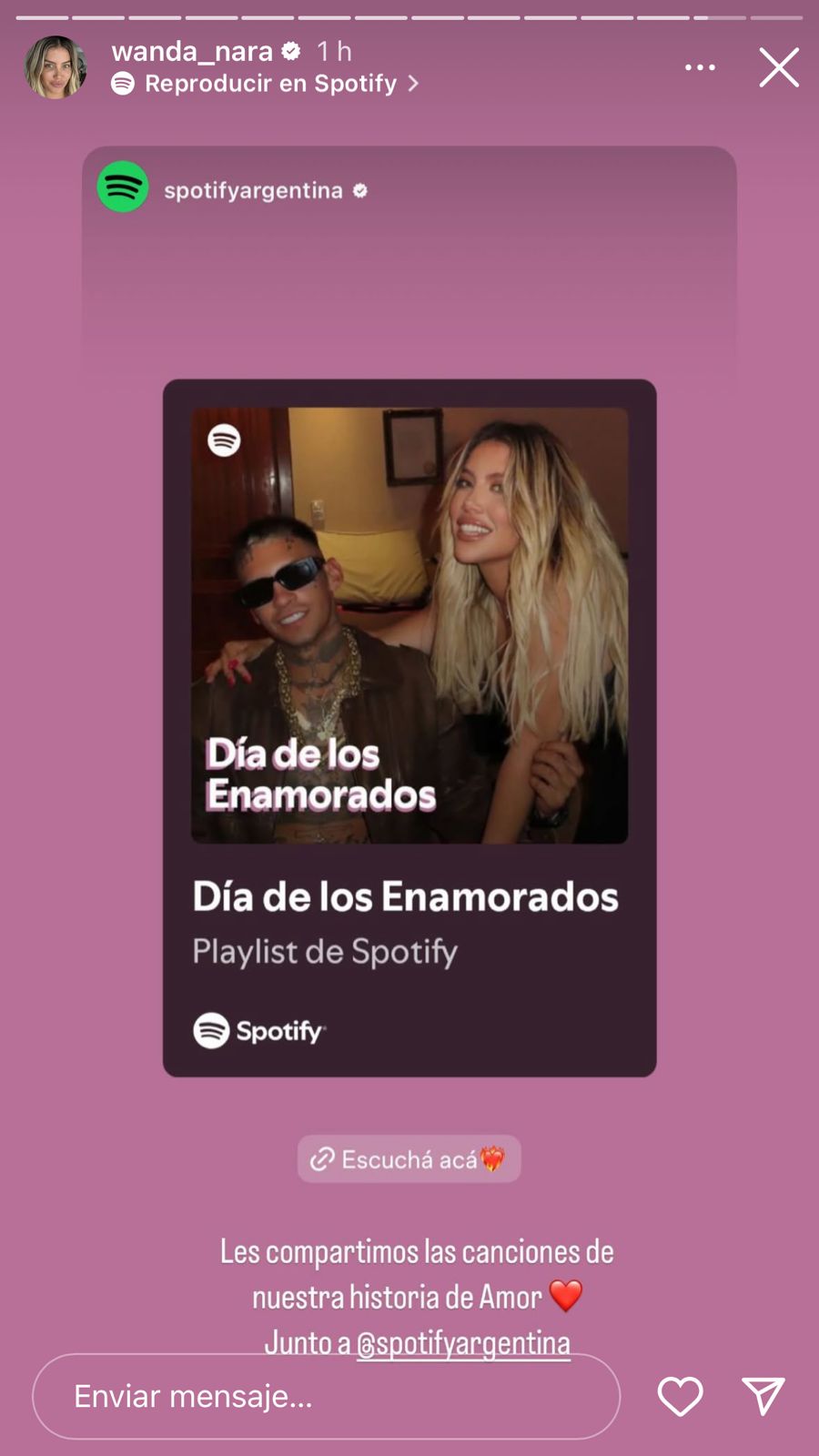
Task: Open the Día de los Enamorados playlist card
Action: (409, 728)
